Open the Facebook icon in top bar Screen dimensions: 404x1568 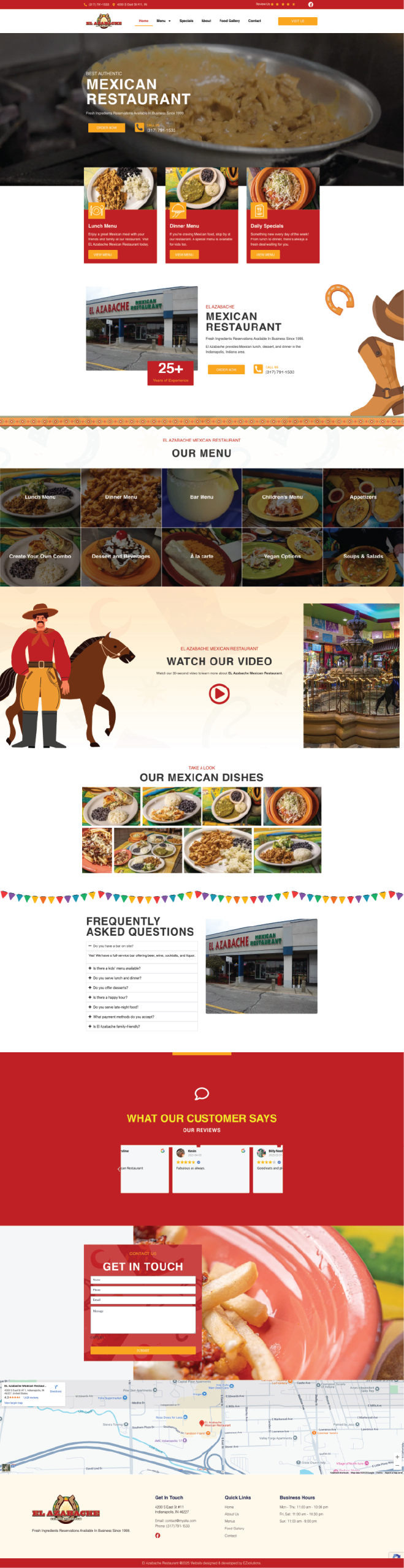point(310,4)
